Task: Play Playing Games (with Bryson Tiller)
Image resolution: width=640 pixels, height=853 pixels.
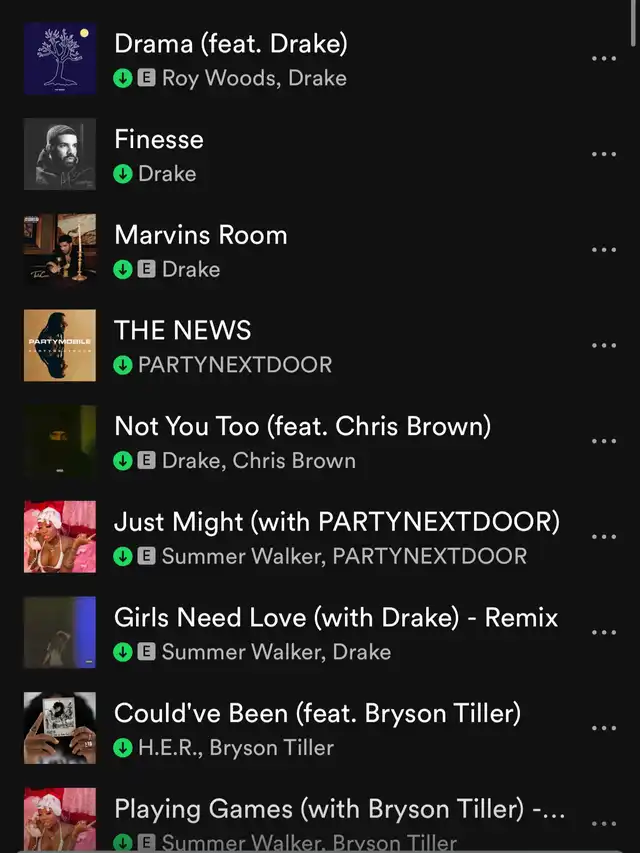Action: 340,809
